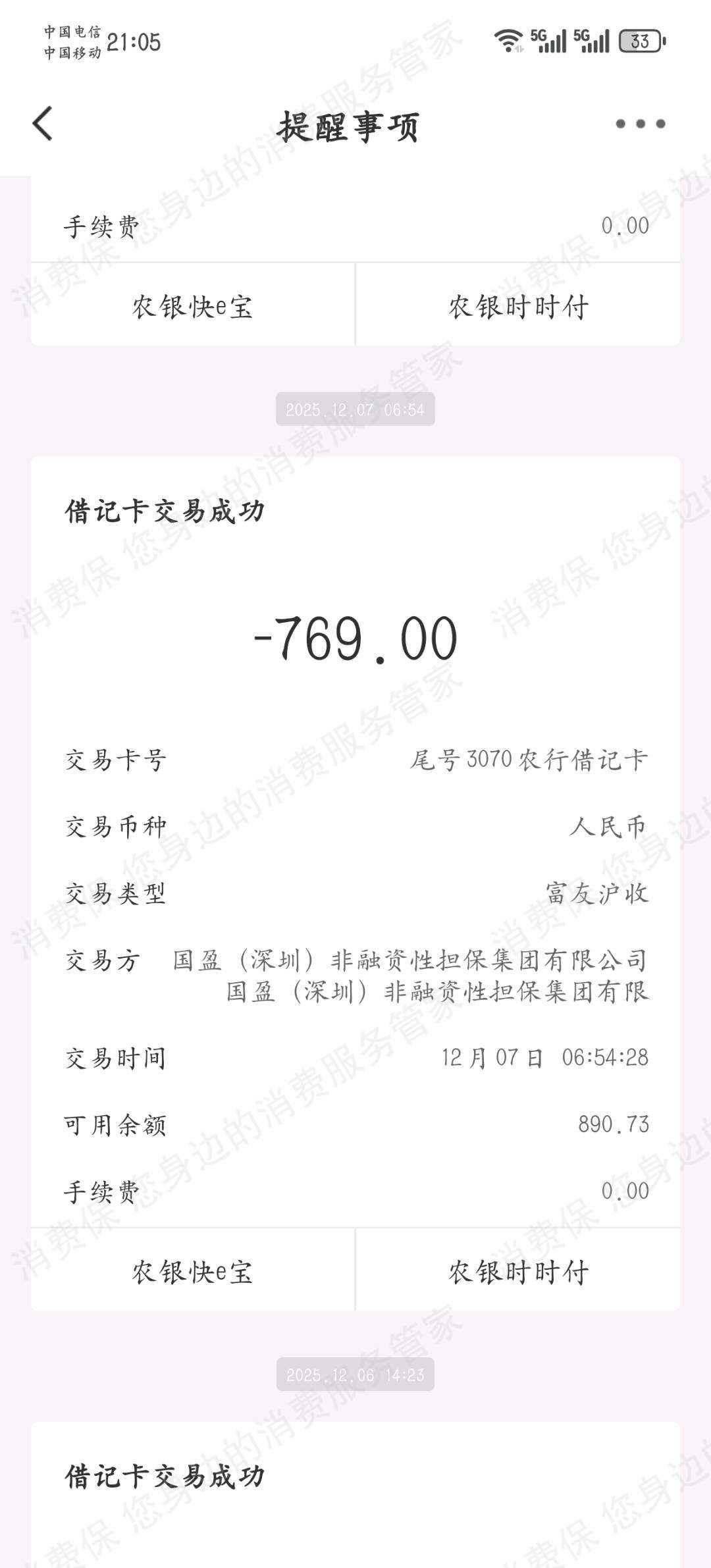Tap the date stamp 2025.12.07 06:54
The height and width of the screenshot is (1568, 711).
pos(355,409)
